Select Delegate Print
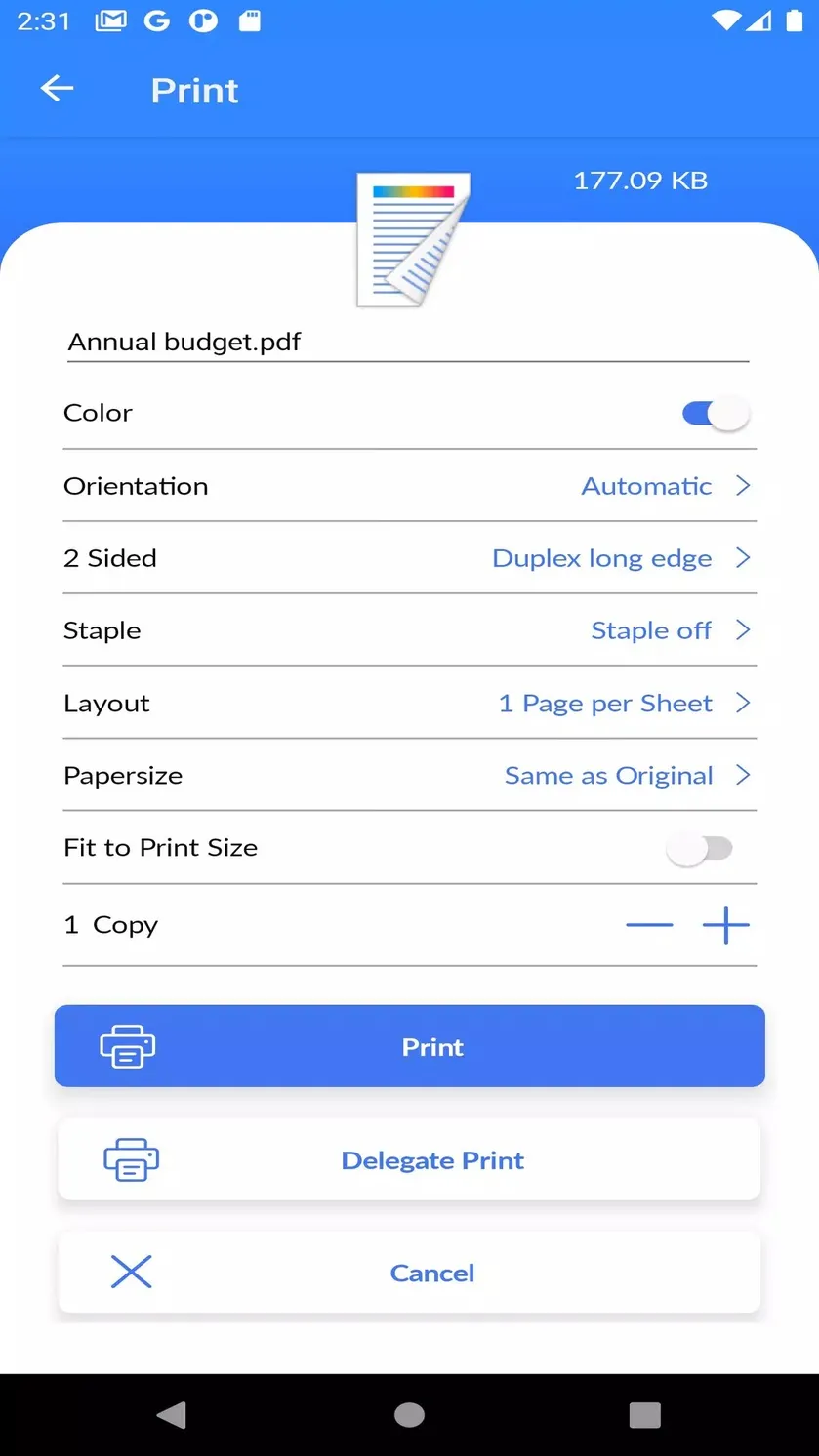 [409, 1159]
